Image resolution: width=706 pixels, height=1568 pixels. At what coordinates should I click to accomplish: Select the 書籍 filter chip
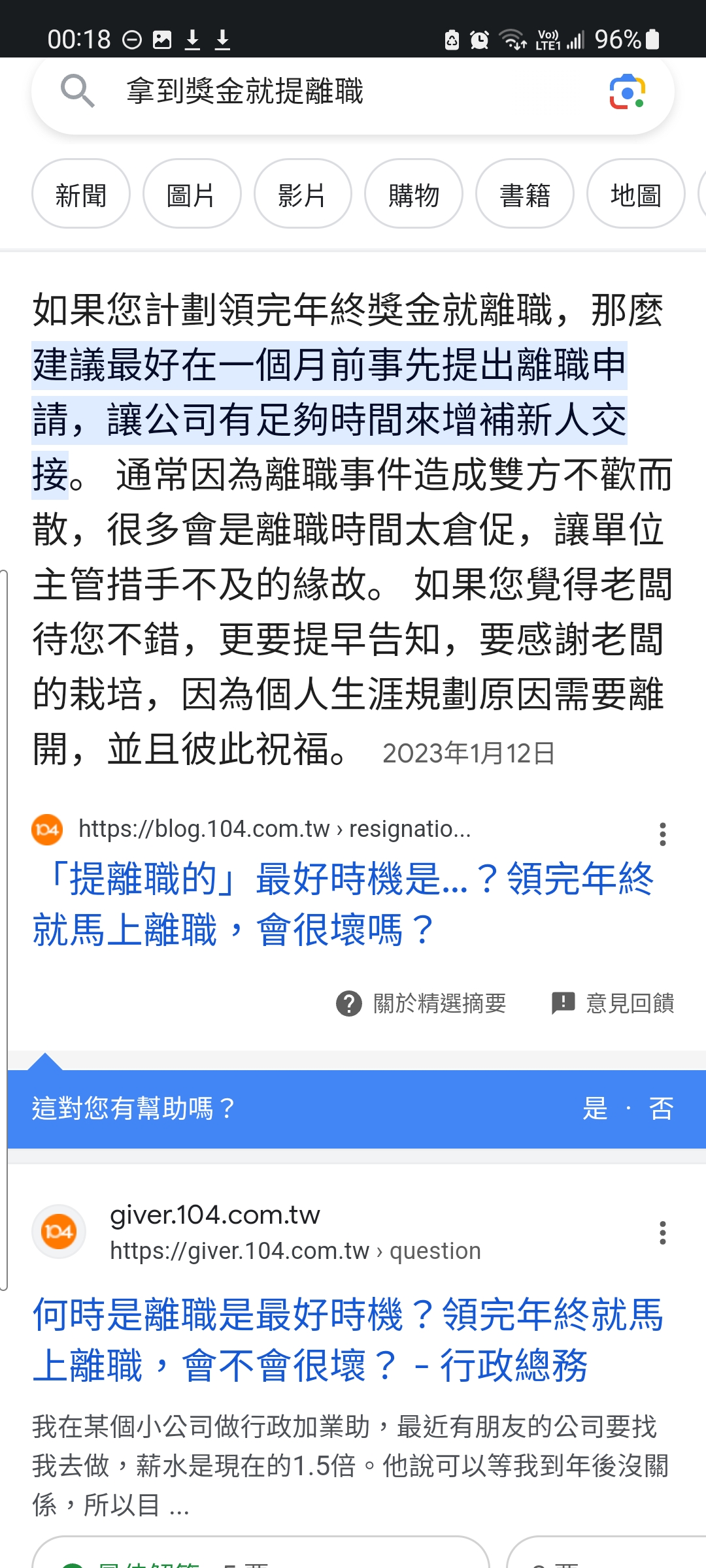(525, 195)
